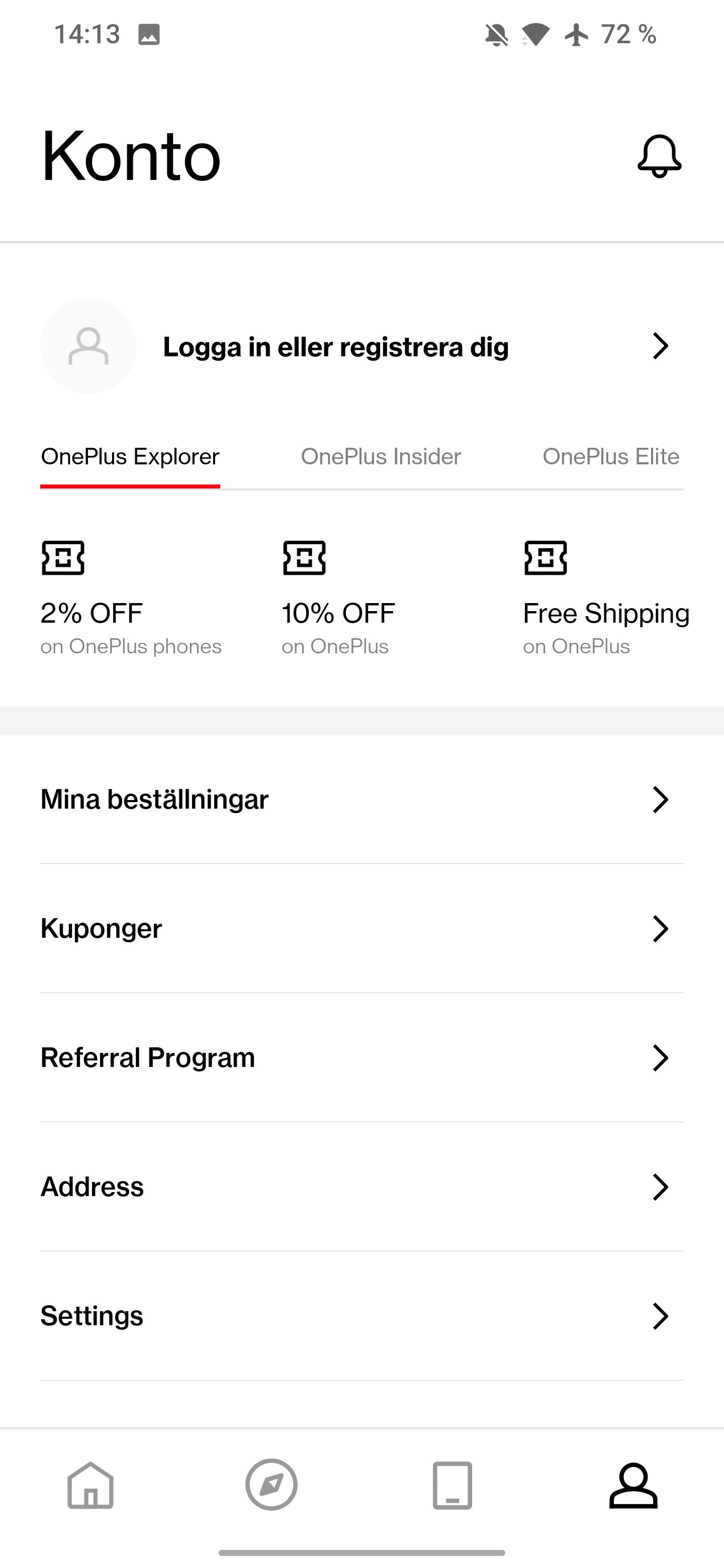Go to the home tab
This screenshot has height=1568, width=724.
click(x=90, y=1485)
